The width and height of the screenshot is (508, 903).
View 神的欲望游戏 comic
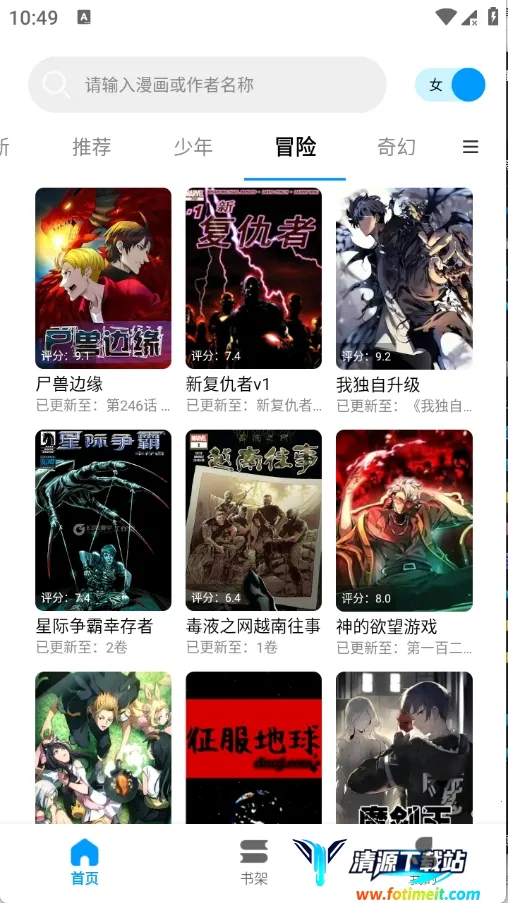pos(404,520)
